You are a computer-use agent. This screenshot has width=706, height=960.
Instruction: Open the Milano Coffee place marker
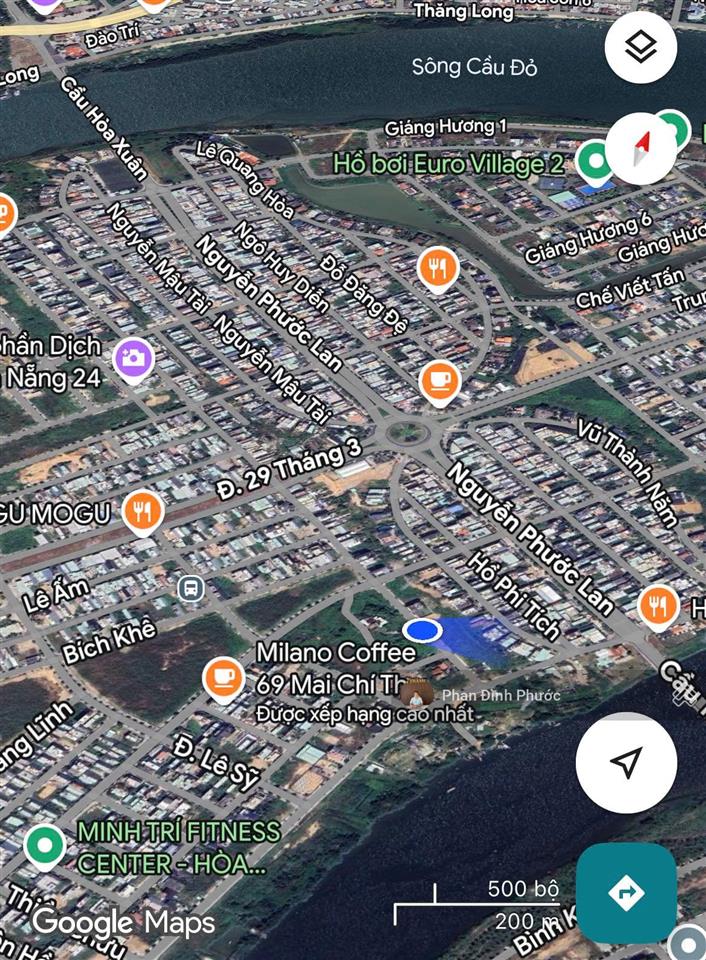pos(224,678)
